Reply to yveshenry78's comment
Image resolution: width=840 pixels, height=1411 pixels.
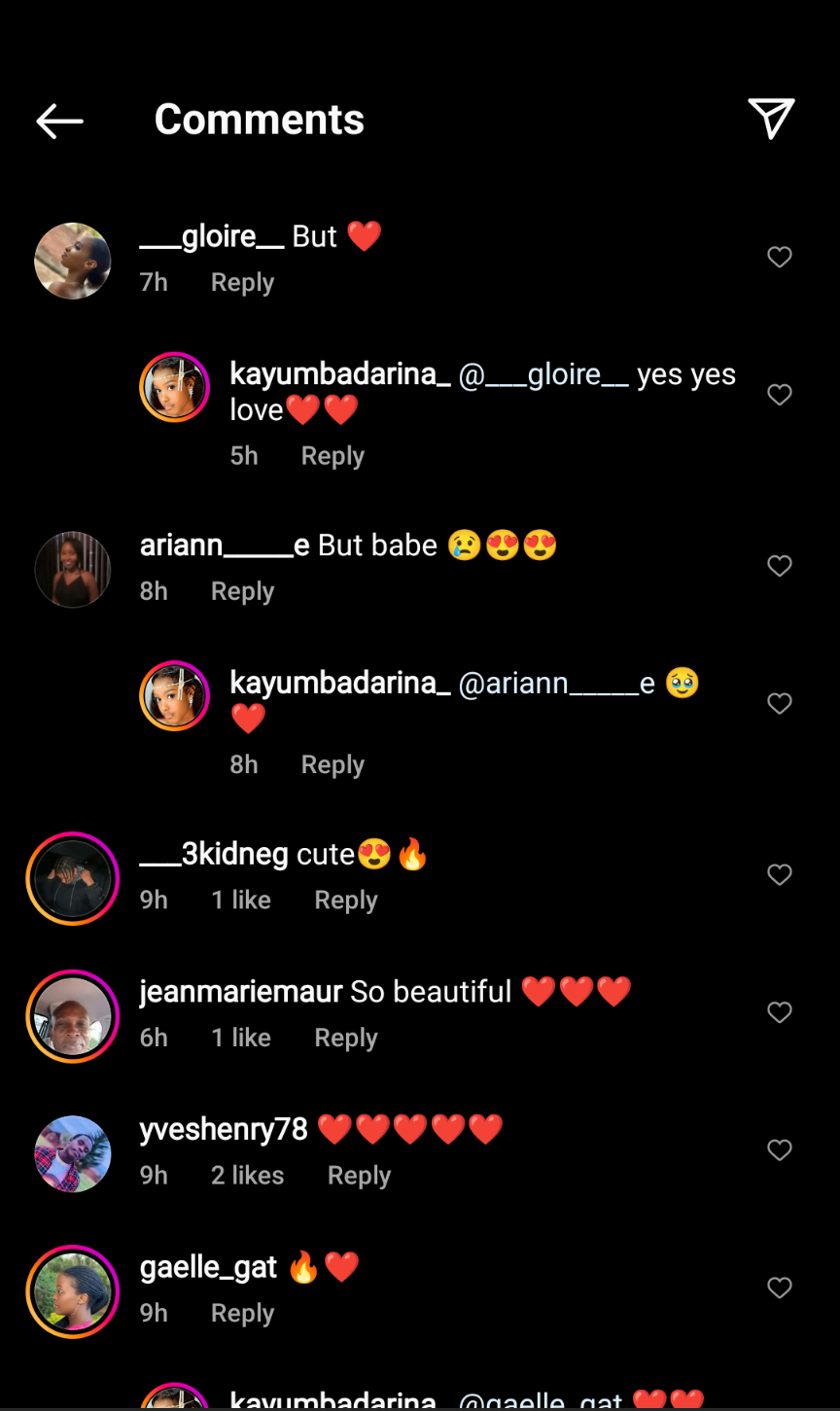pos(359,1176)
